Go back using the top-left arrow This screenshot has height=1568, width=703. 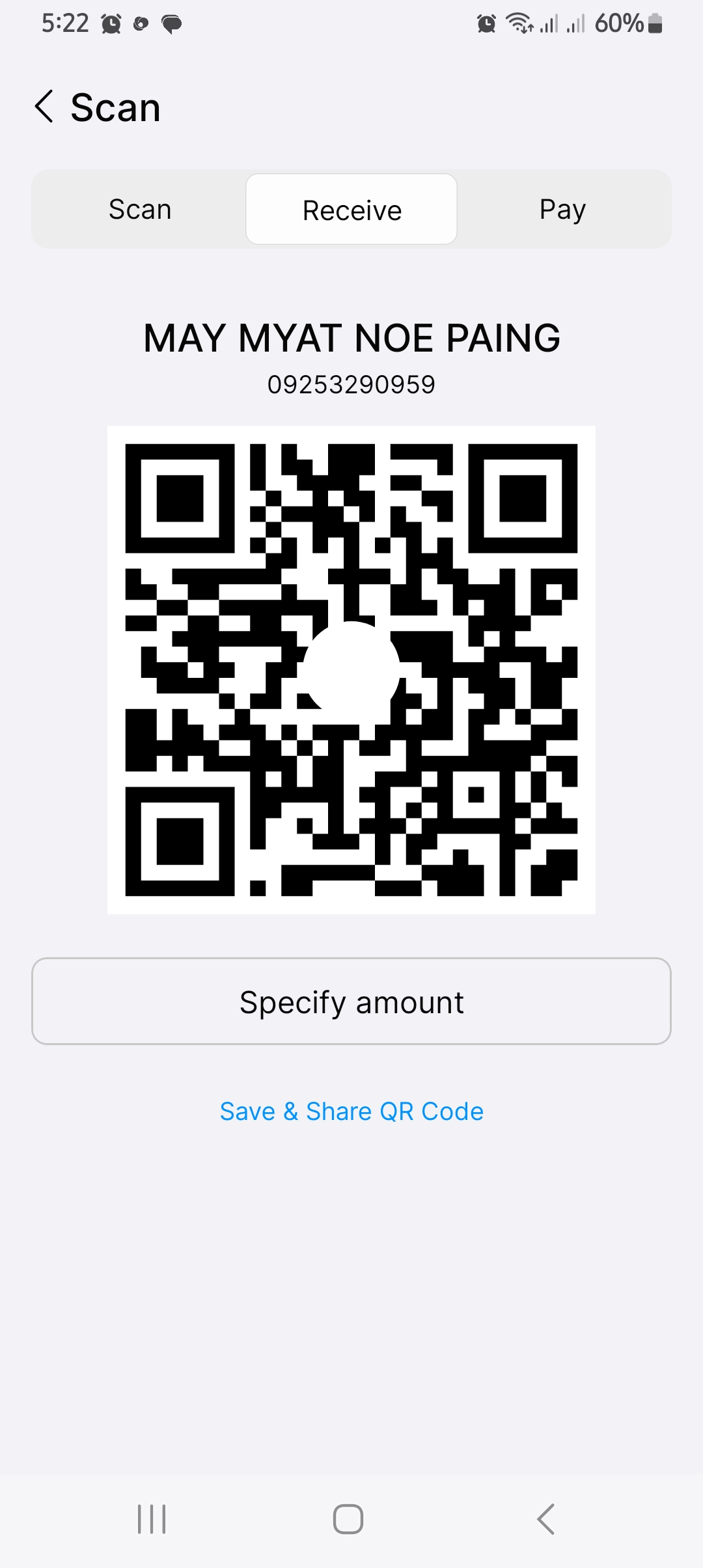(44, 107)
